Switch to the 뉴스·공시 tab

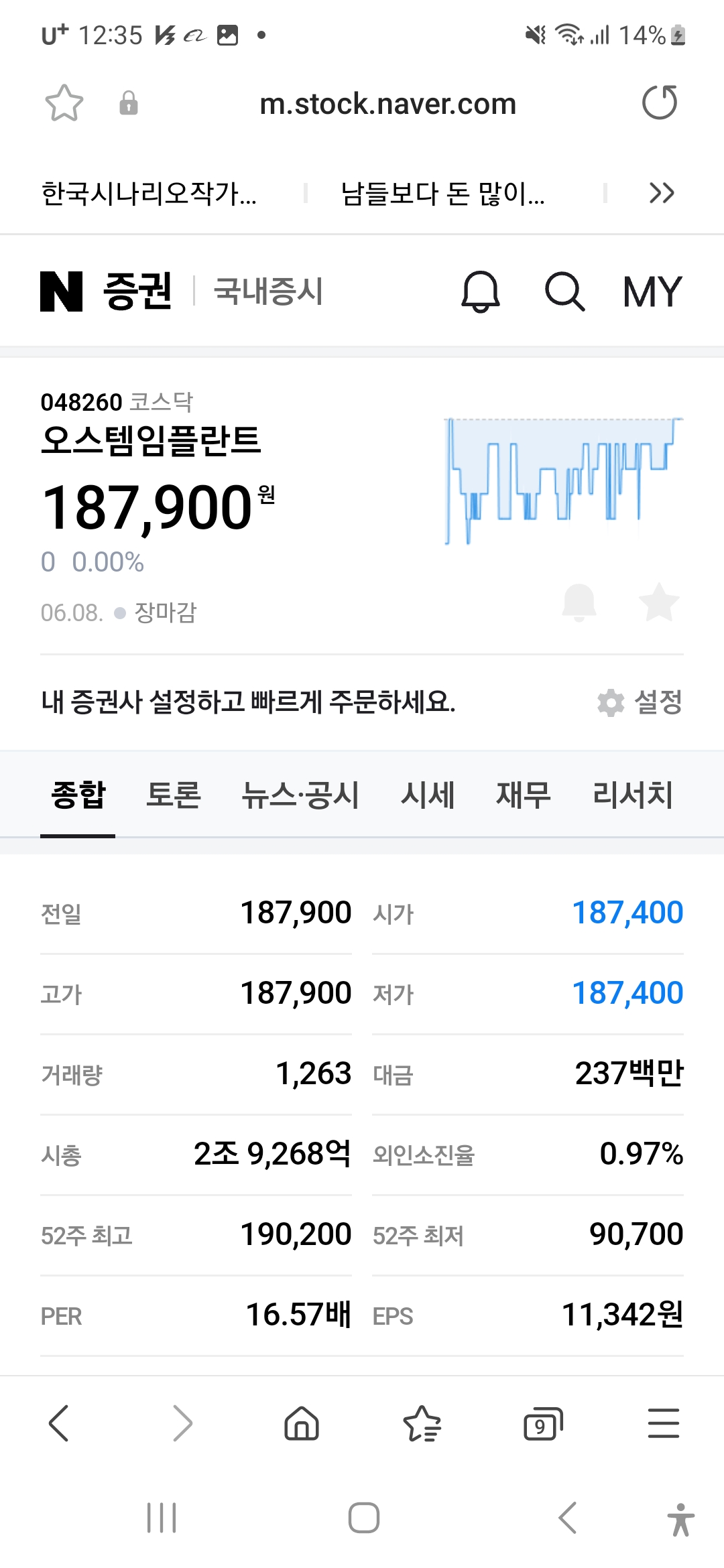point(300,795)
